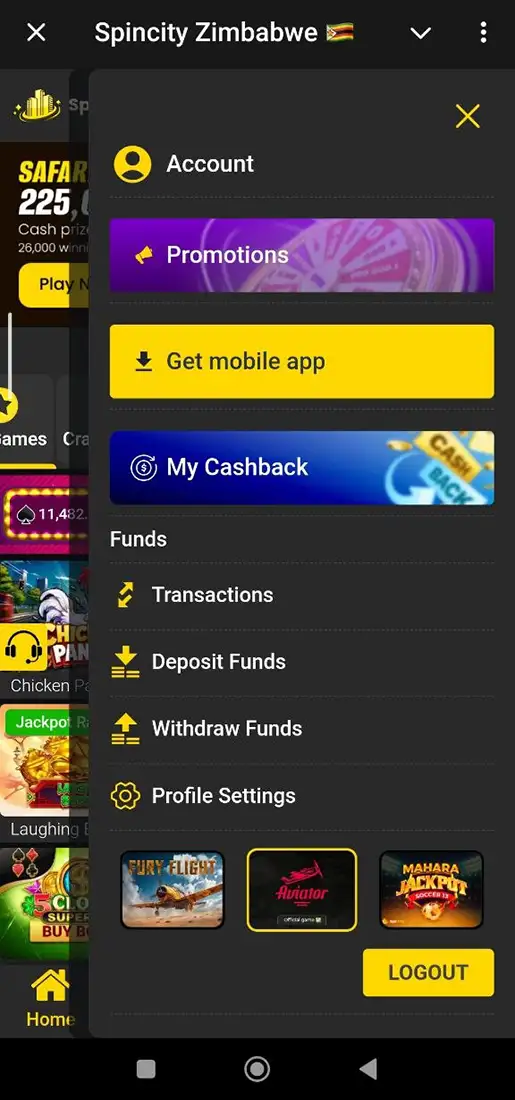This screenshot has width=515, height=1100.
Task: Tap Get mobile app button
Action: pos(302,361)
